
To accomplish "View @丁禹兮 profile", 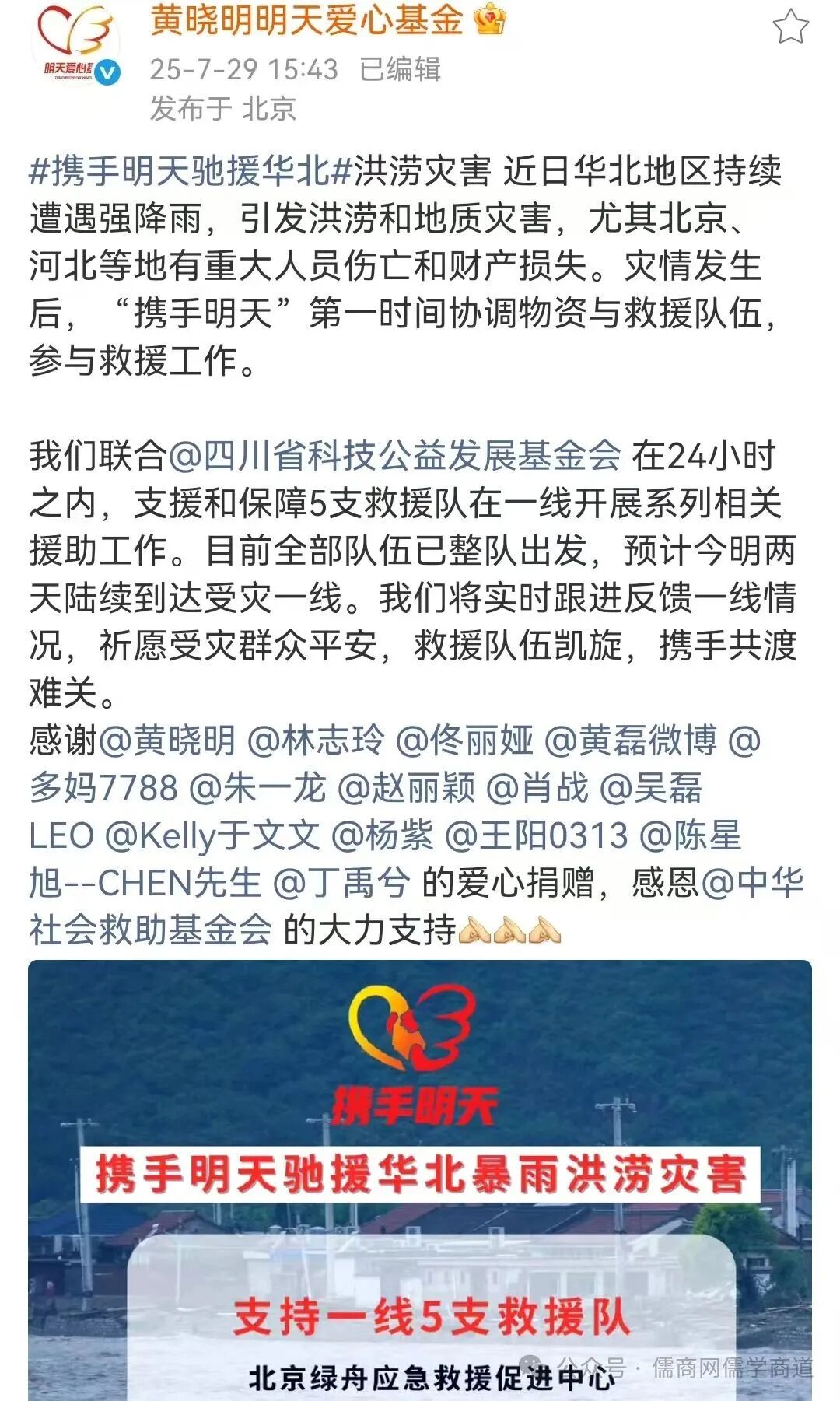I will (x=341, y=883).
